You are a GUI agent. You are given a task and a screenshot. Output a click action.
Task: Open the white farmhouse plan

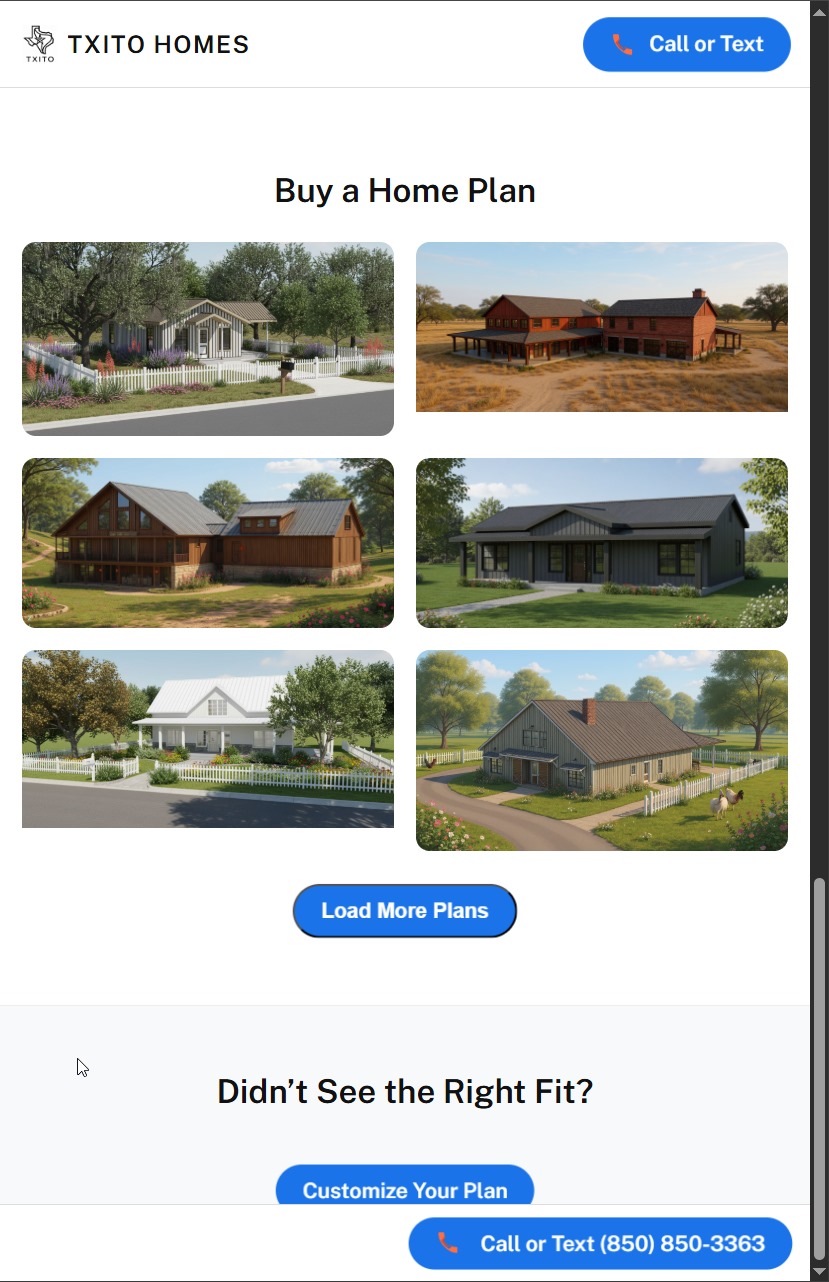208,738
